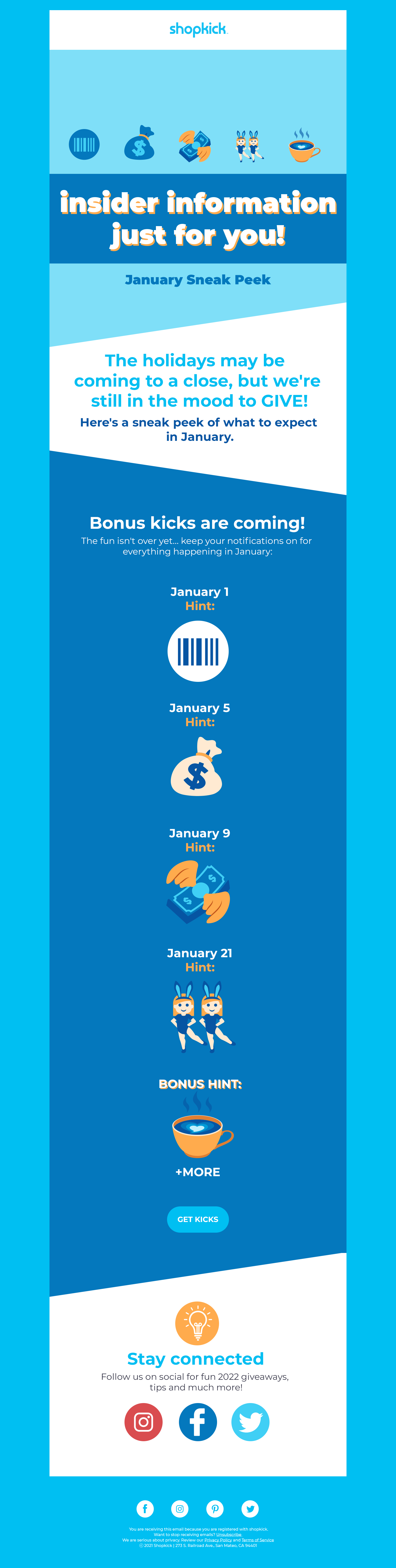The height and width of the screenshot is (1568, 396).
Task: Open the large Facebook icon under Stay connected
Action: [198, 1422]
